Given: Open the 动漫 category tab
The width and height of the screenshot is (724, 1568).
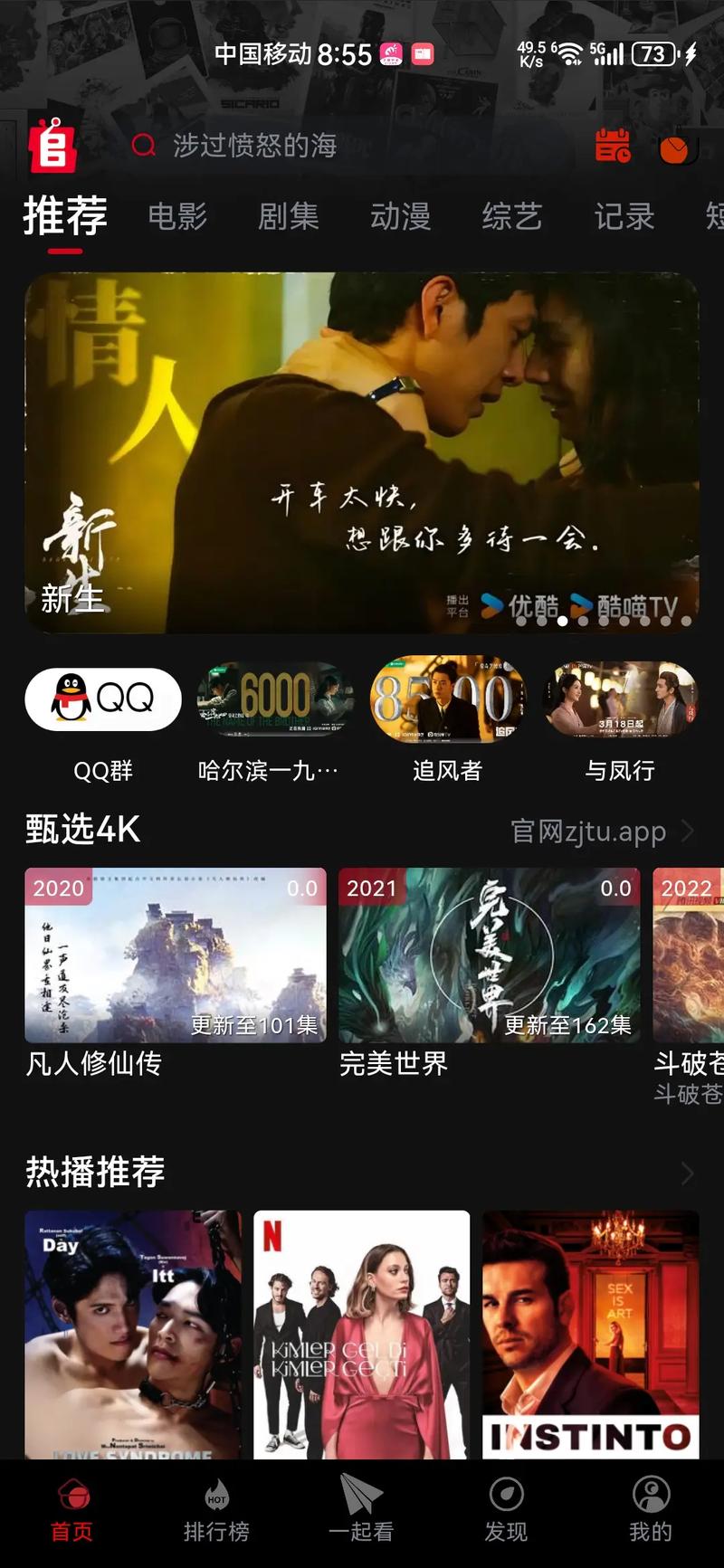Looking at the screenshot, I should (400, 215).
